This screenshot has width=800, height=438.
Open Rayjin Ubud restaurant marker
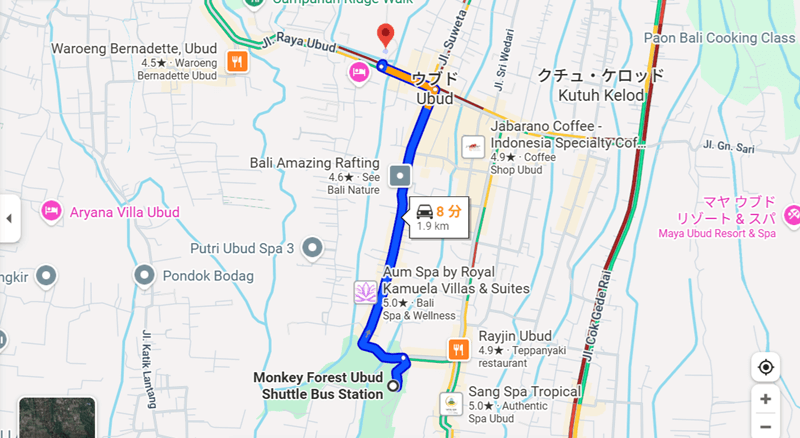[458, 349]
